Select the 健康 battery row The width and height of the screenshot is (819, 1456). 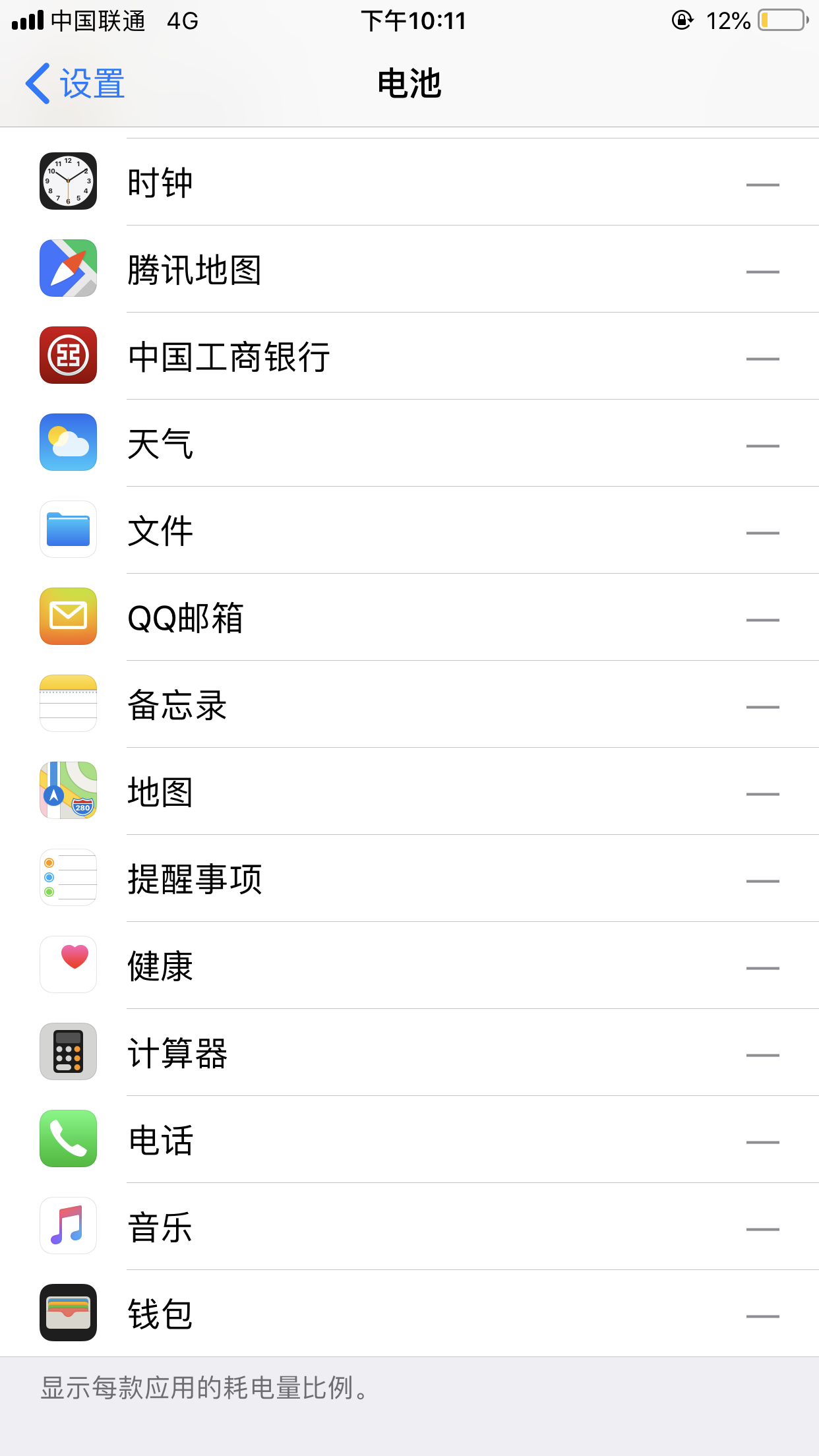click(409, 965)
